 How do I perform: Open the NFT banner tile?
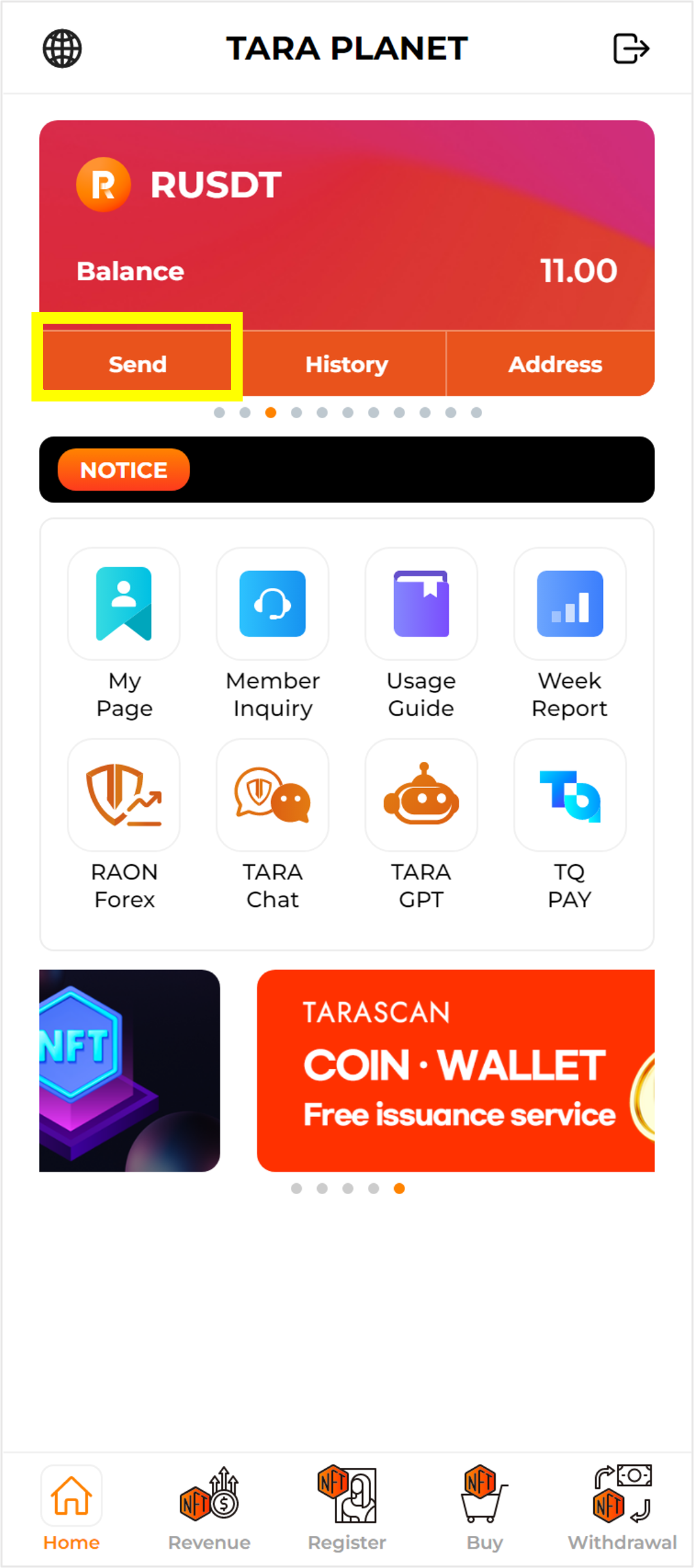130,1070
